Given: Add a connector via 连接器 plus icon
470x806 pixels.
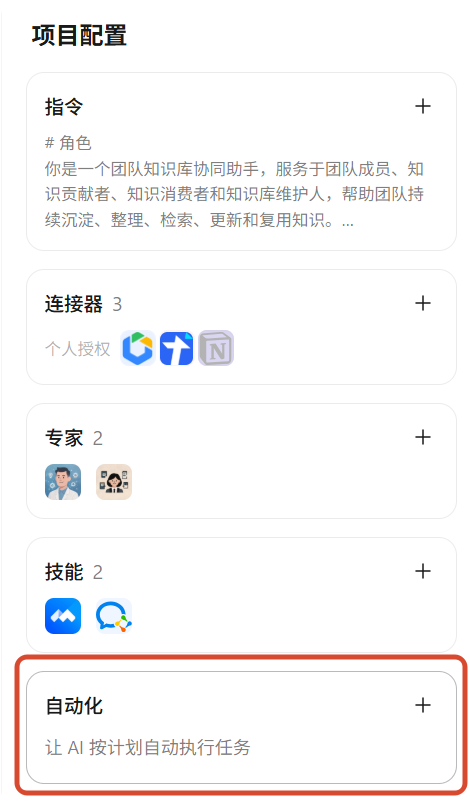Looking at the screenshot, I should pos(423,303).
